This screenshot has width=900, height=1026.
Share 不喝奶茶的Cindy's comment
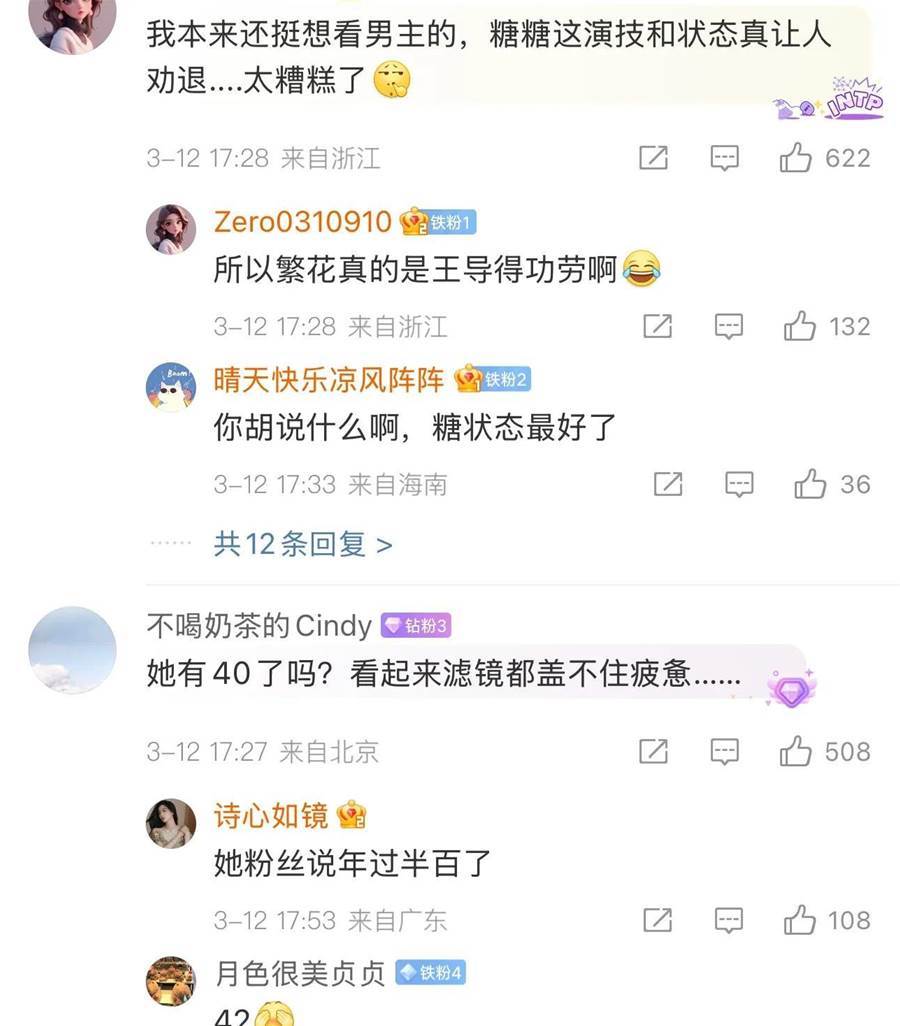pos(653,751)
